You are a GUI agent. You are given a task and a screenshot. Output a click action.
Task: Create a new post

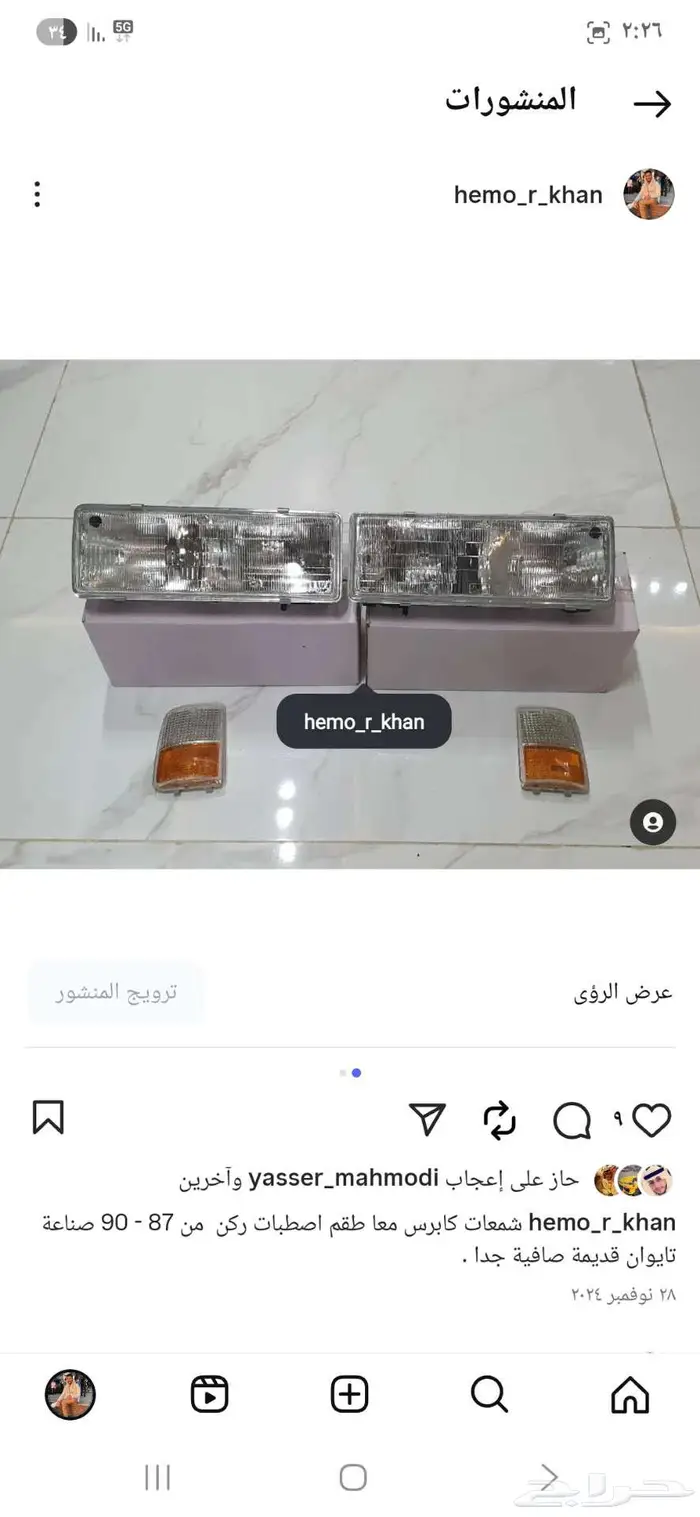(x=350, y=1395)
